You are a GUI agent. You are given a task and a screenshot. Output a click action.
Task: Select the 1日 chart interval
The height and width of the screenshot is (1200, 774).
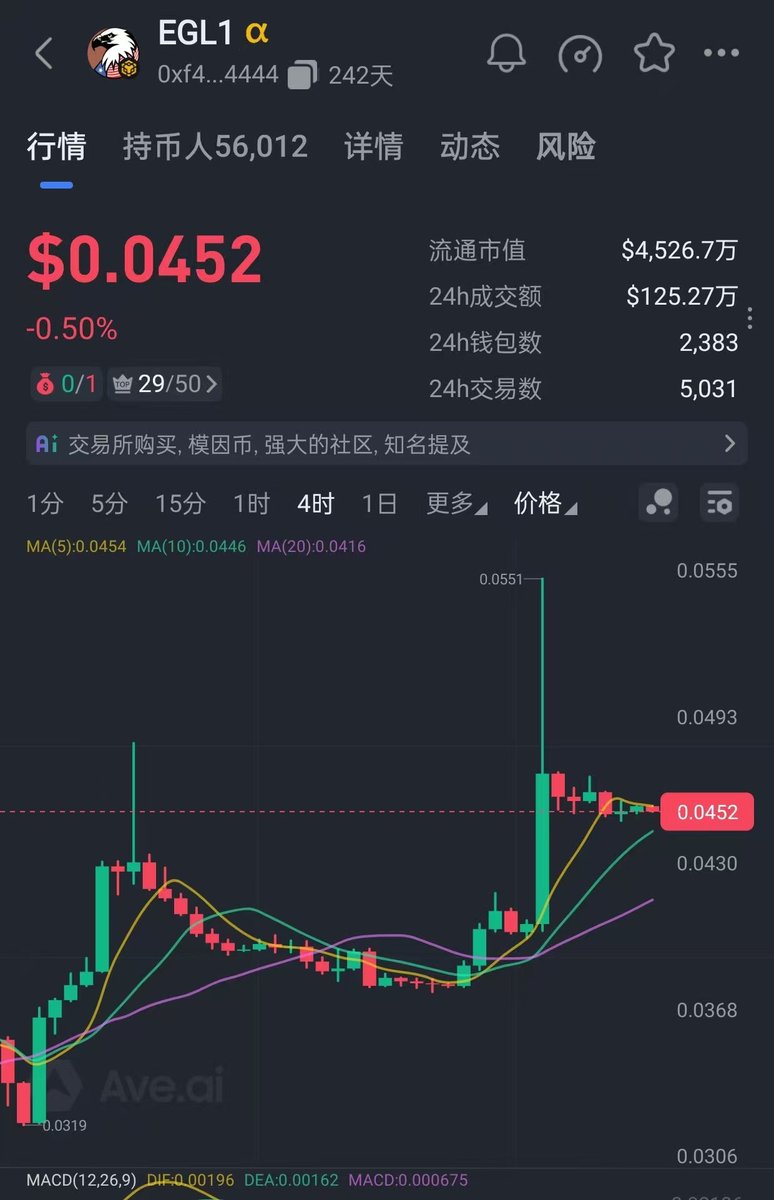tap(379, 504)
